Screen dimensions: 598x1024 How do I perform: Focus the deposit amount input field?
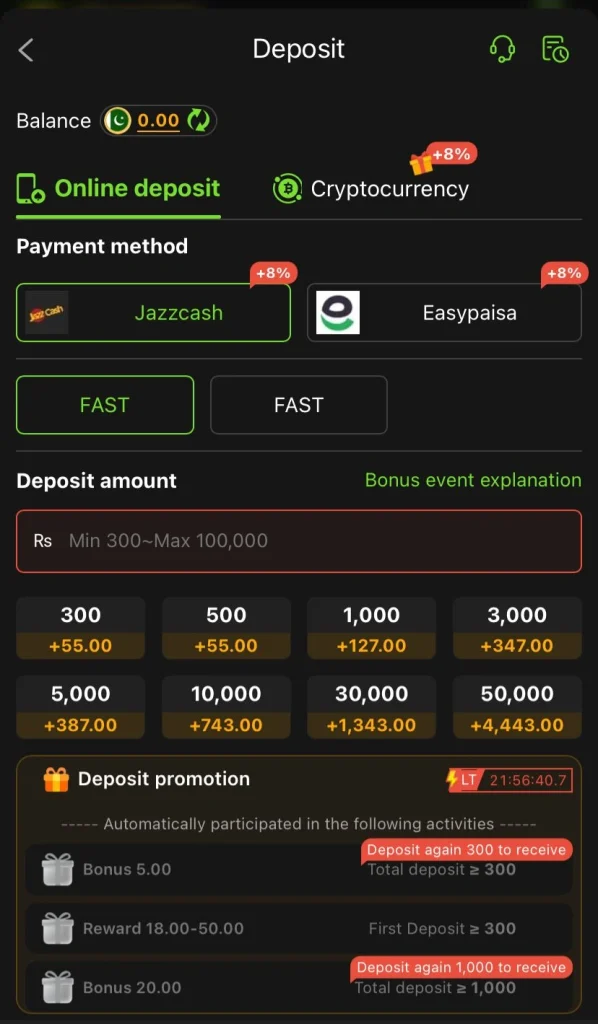[x=299, y=541]
